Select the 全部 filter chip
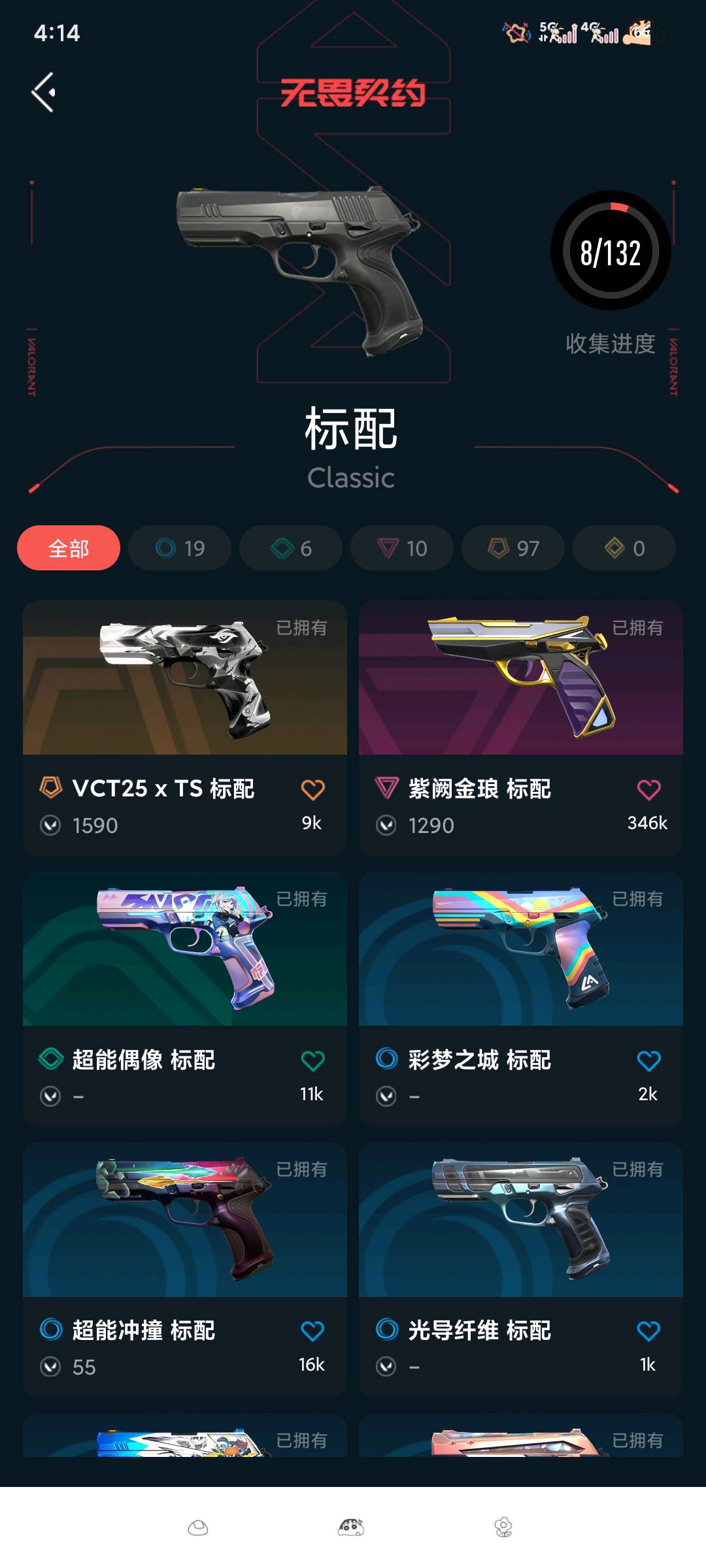Screen dimensions: 706x1568 [x=69, y=548]
